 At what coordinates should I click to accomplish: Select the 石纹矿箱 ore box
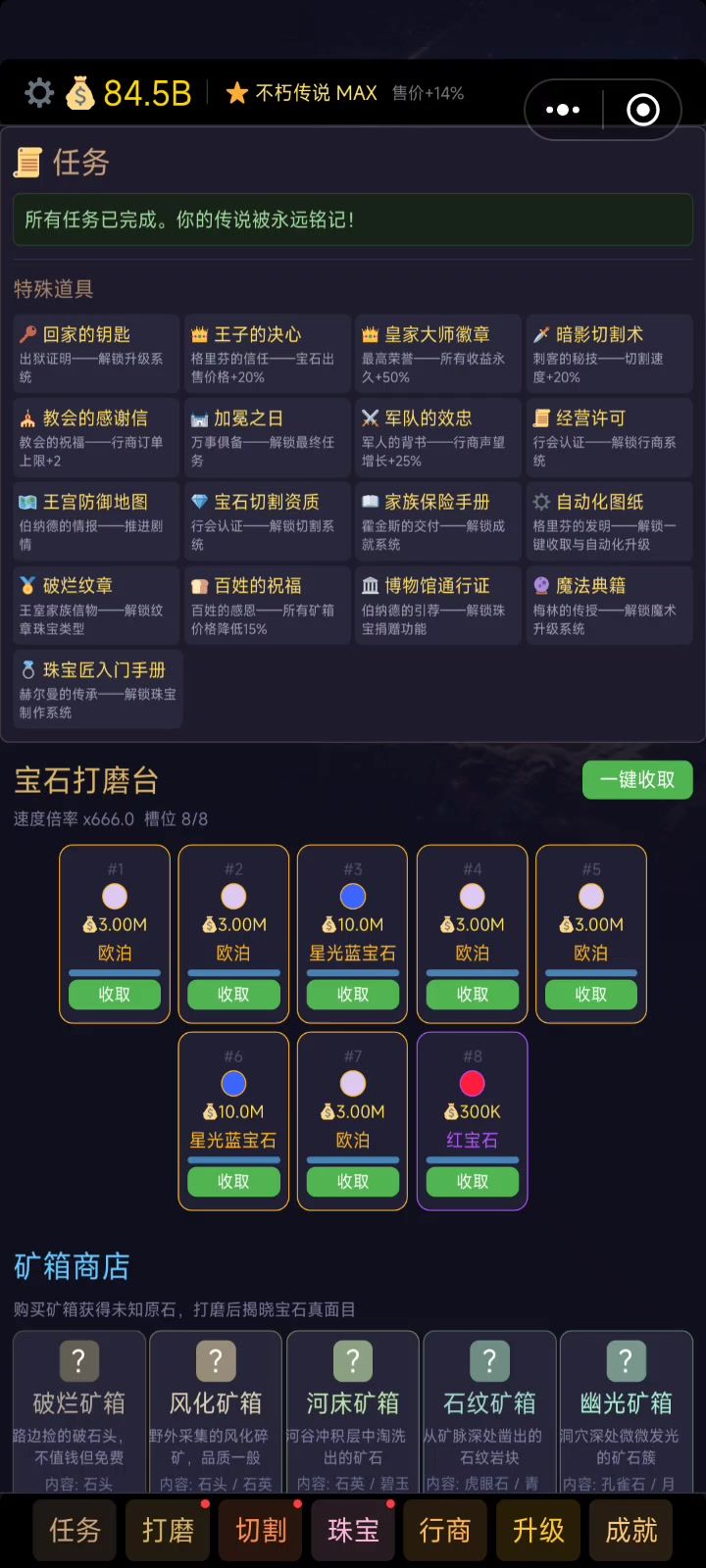pyautogui.click(x=489, y=1403)
